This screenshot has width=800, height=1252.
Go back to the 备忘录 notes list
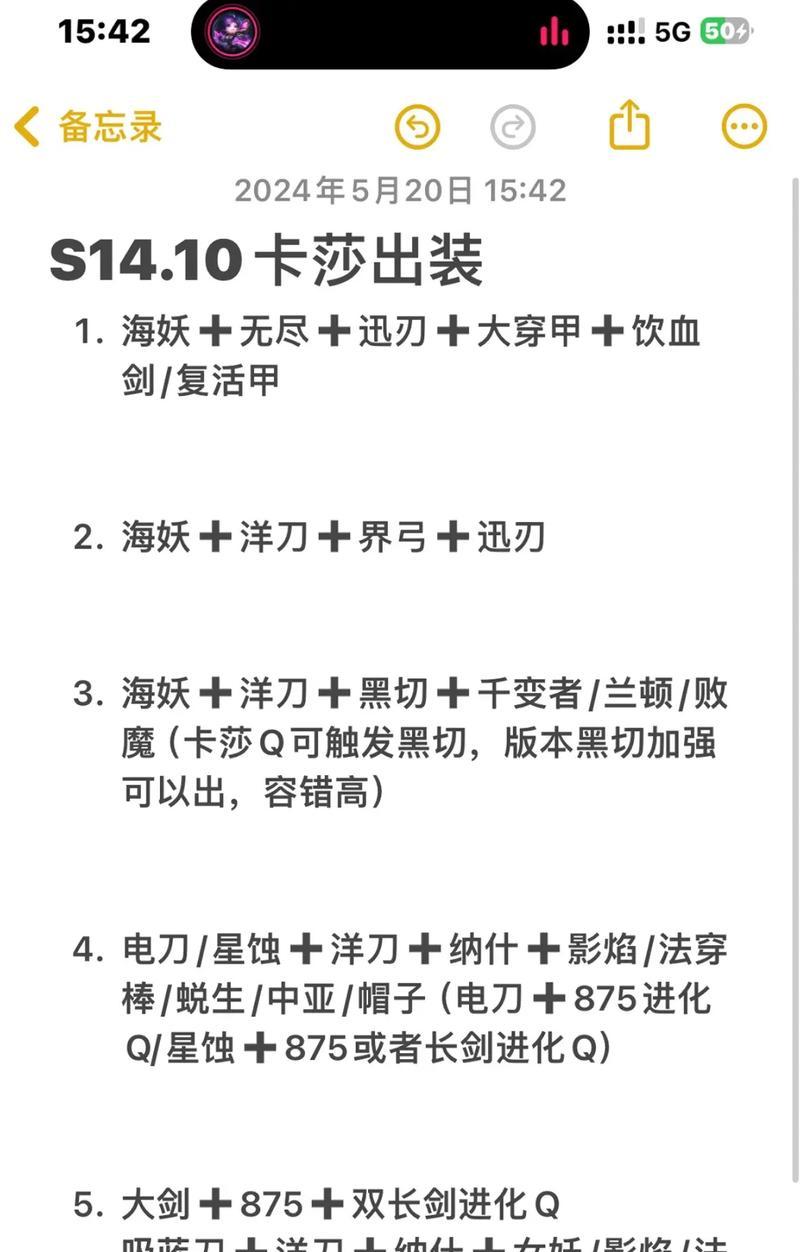88,128
